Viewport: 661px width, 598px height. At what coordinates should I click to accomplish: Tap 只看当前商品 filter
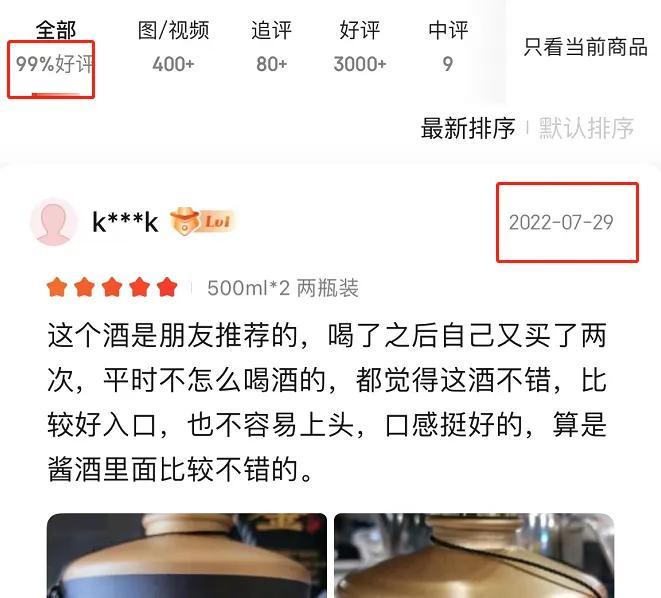pyautogui.click(x=585, y=47)
